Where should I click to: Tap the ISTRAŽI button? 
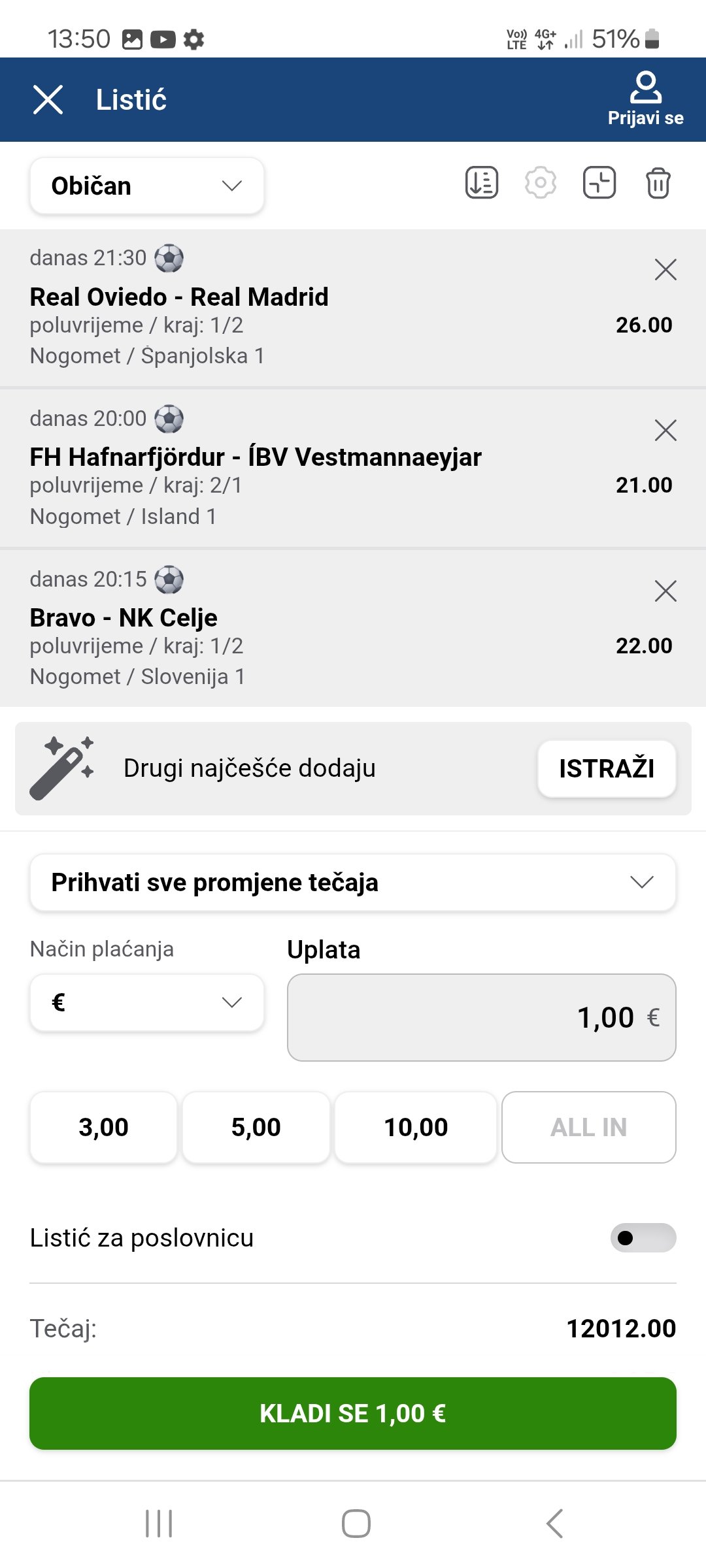pos(607,768)
